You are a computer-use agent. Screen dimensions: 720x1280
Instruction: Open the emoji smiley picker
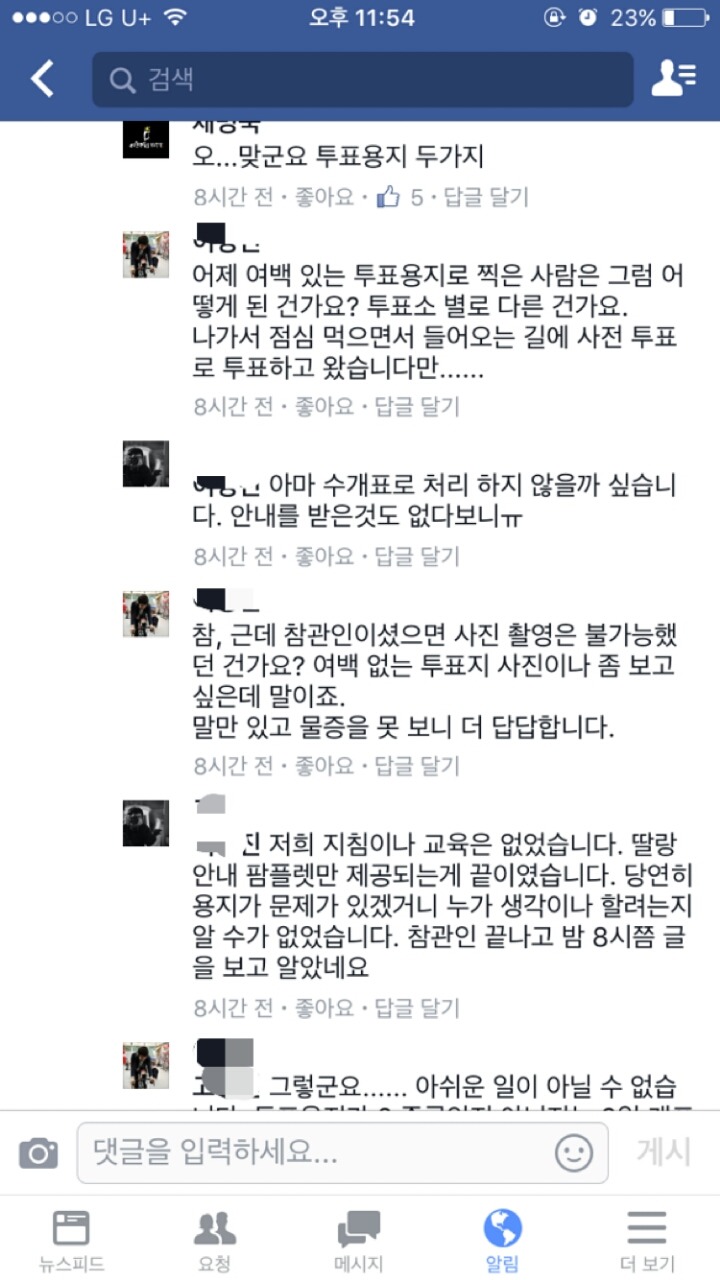pos(574,1153)
